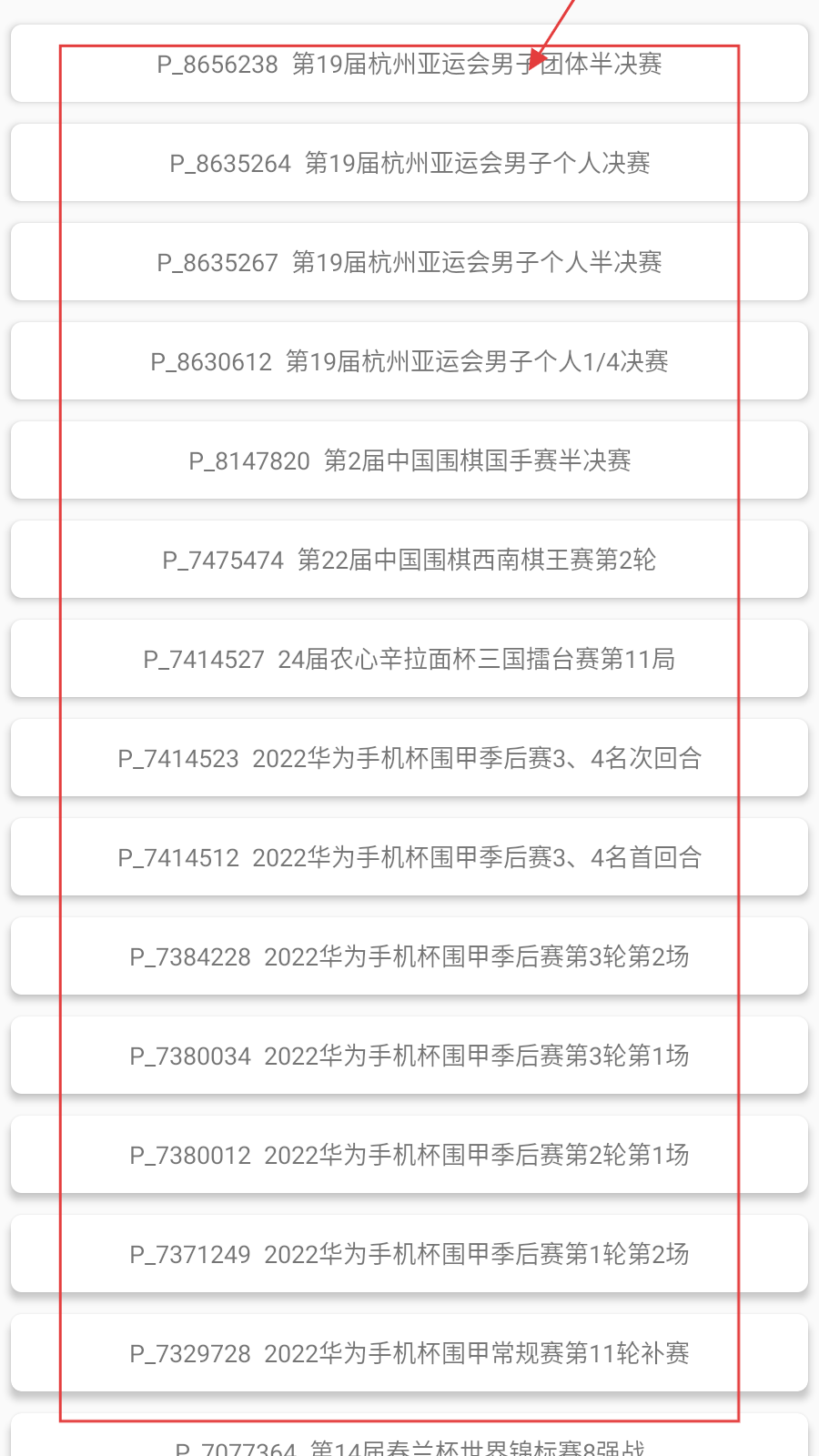View P_7414512 围甲季后赛3、4名首回合

409,857
